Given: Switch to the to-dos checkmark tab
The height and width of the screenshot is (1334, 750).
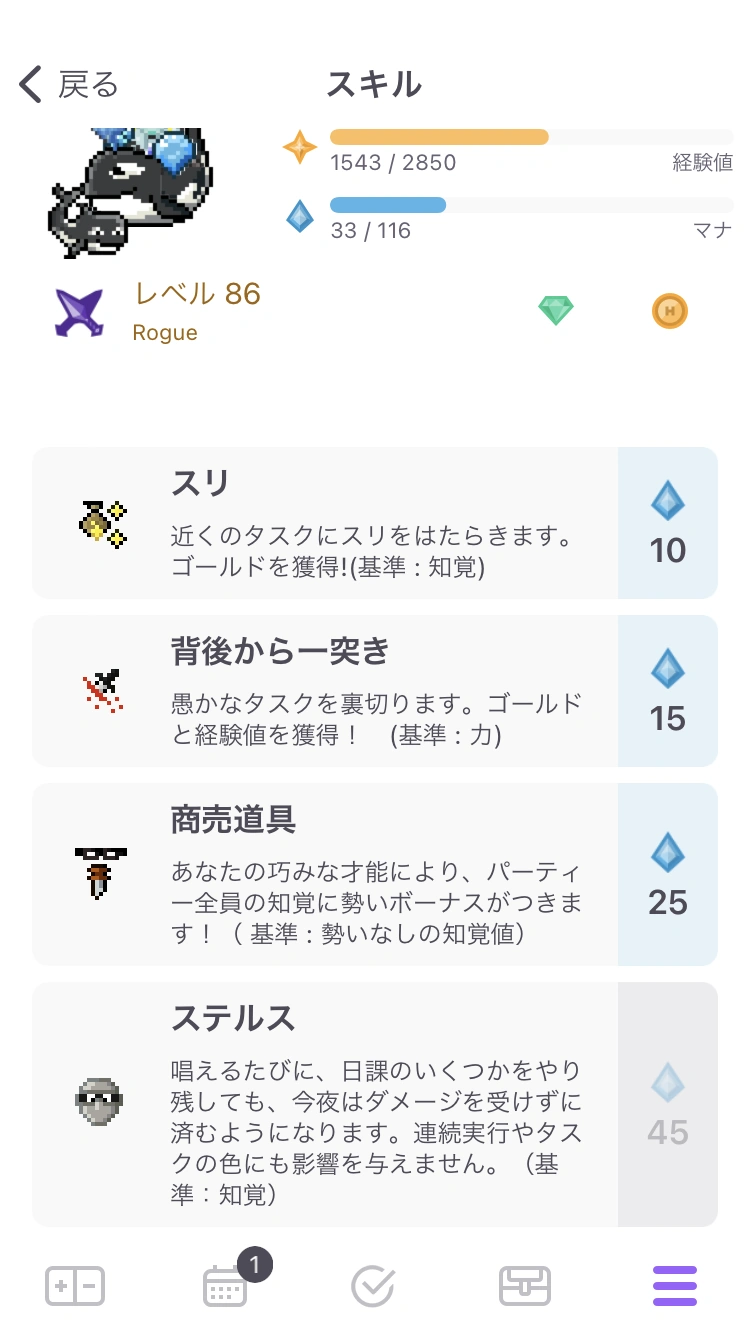Looking at the screenshot, I should [374, 1286].
